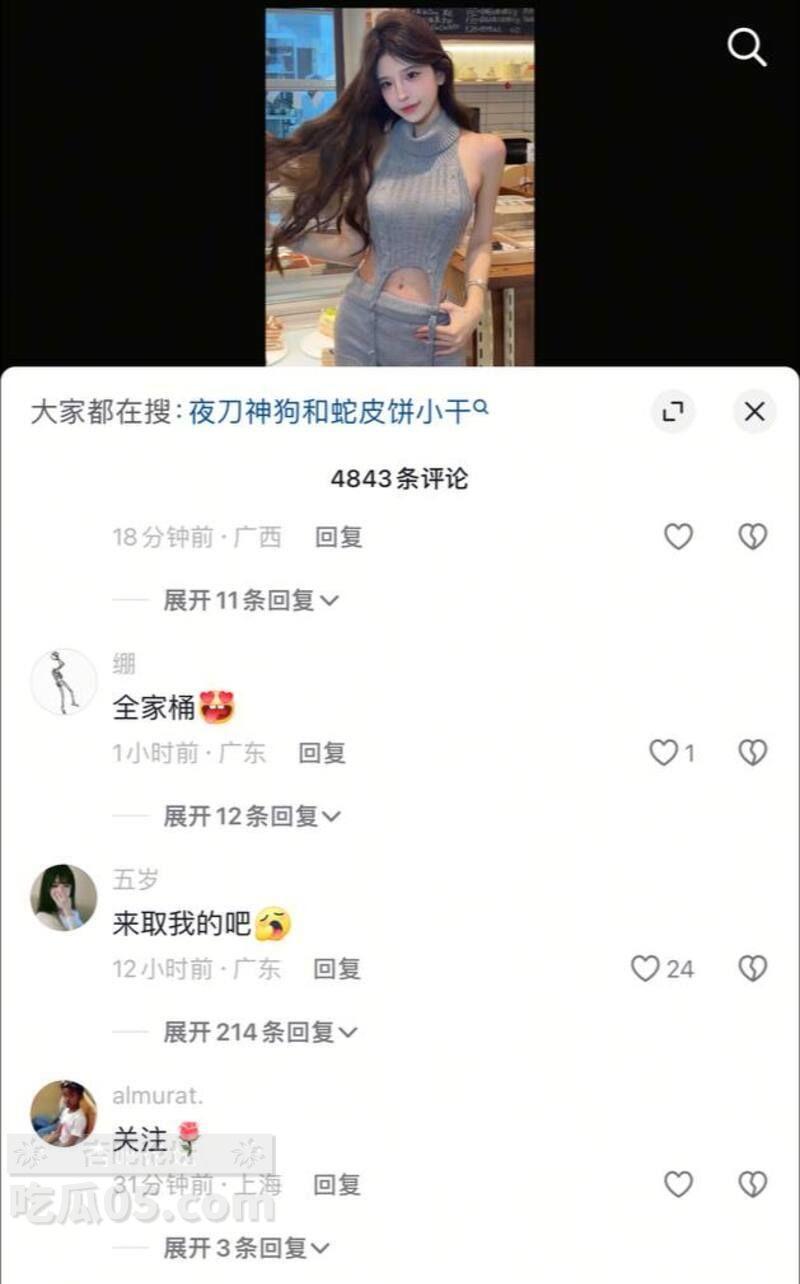Open the search magnifier icon
The width and height of the screenshot is (800, 1284).
coord(746,47)
